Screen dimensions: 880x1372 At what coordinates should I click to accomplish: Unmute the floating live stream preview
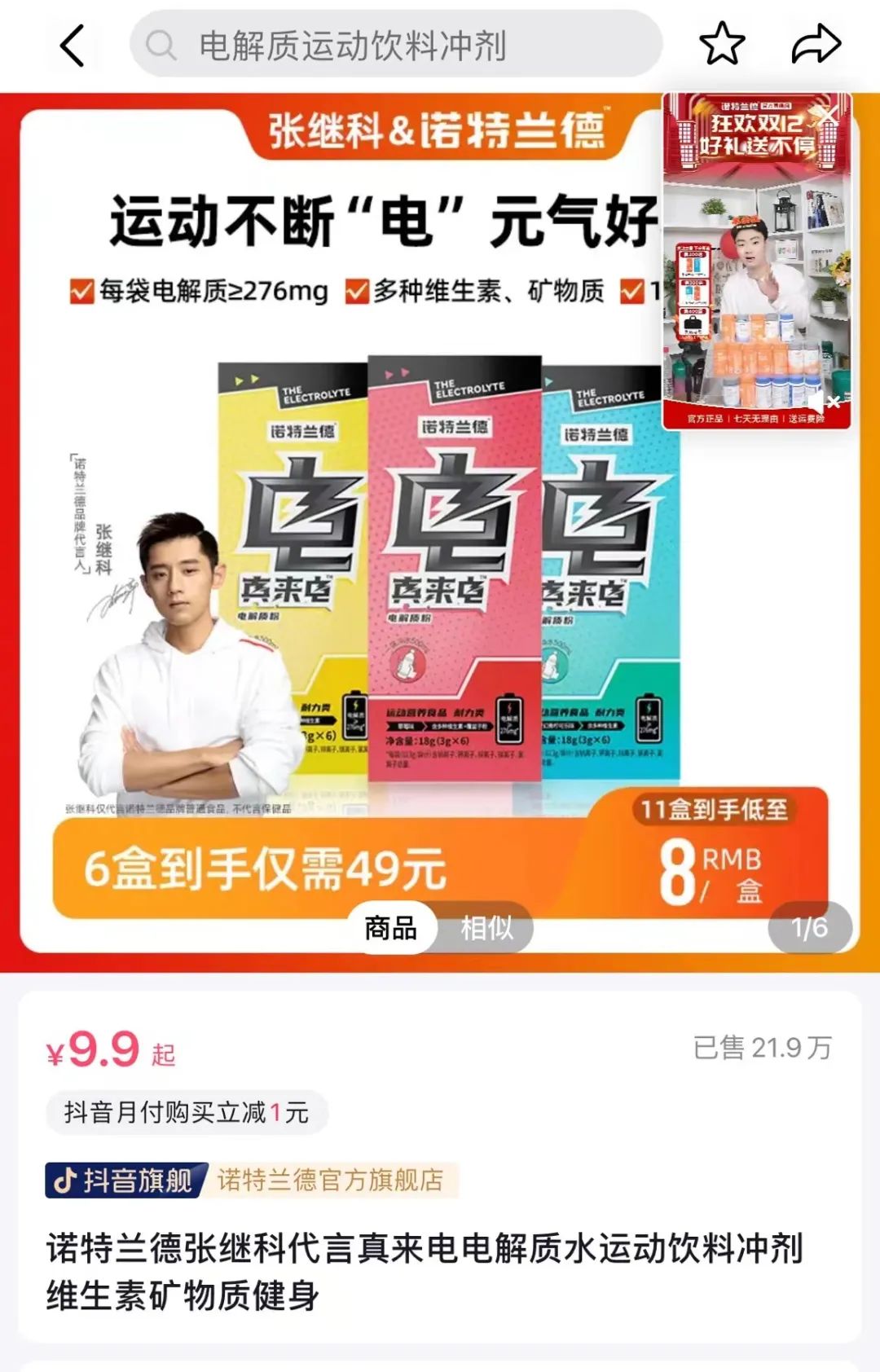coord(823,402)
